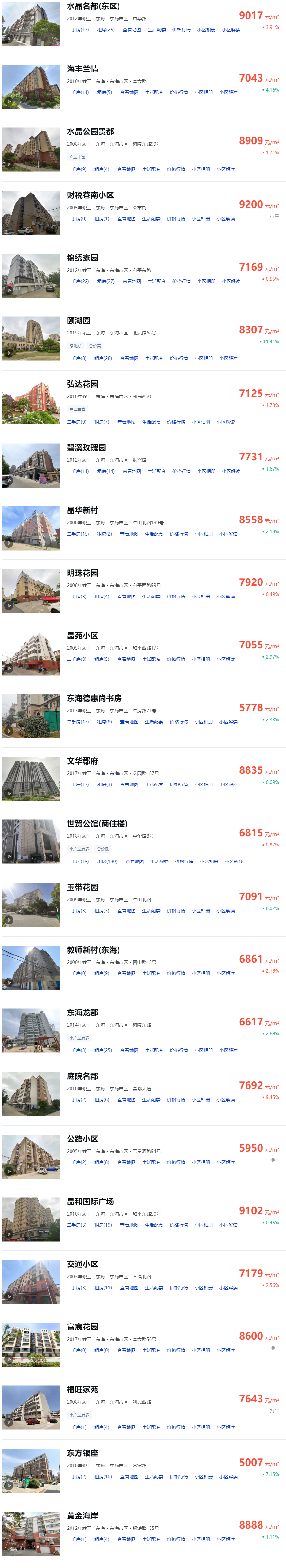View 租房(190) for 世贸公馆(商住楼)

click(x=107, y=861)
